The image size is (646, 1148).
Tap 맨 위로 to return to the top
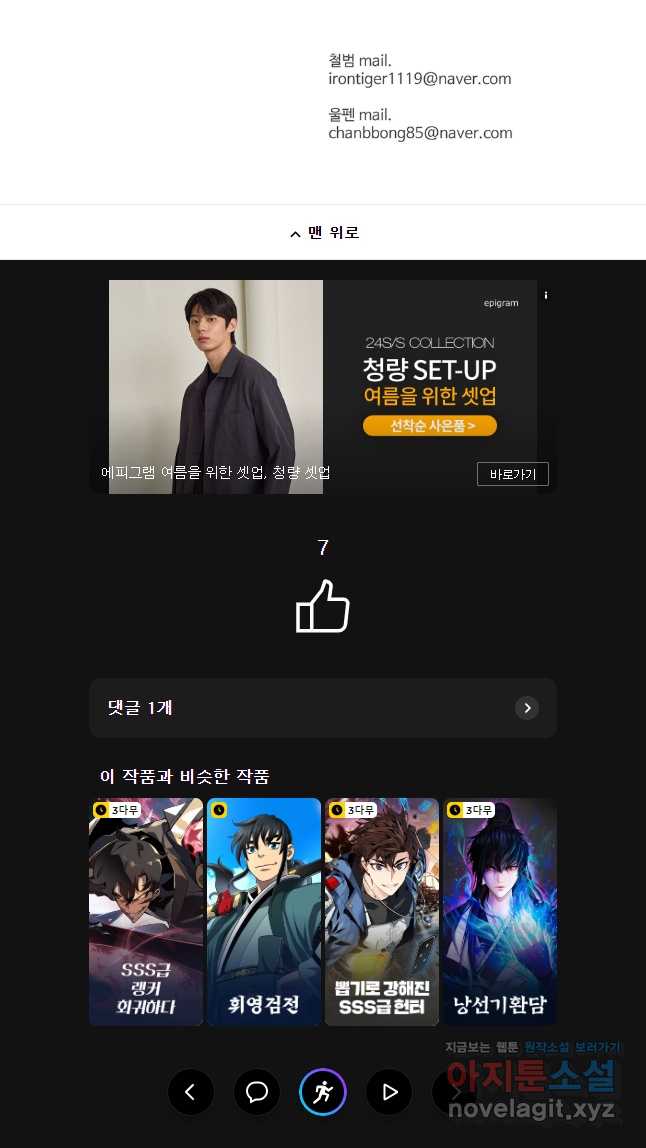[323, 233]
